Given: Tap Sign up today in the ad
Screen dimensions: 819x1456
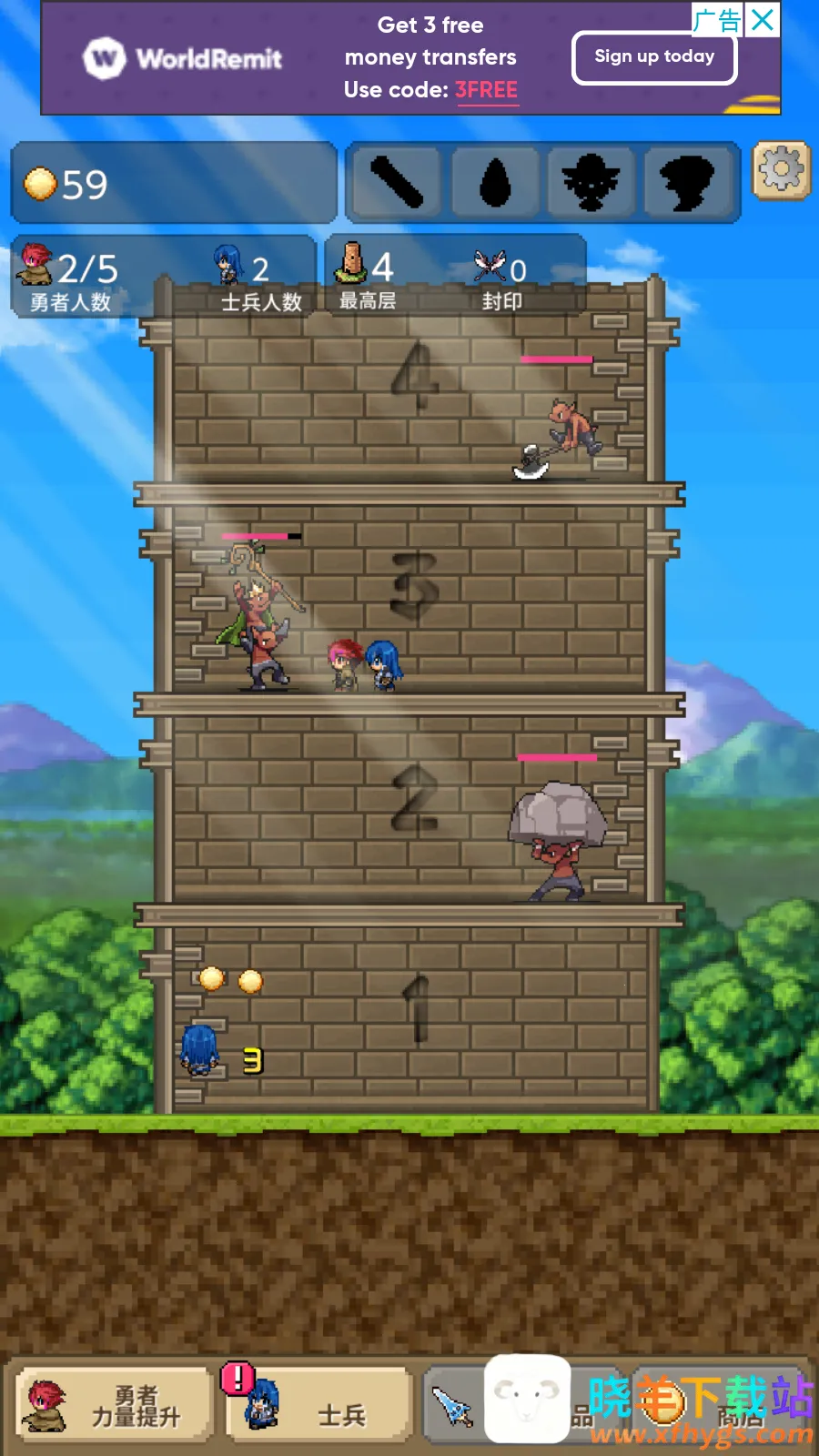Looking at the screenshot, I should click(x=654, y=57).
